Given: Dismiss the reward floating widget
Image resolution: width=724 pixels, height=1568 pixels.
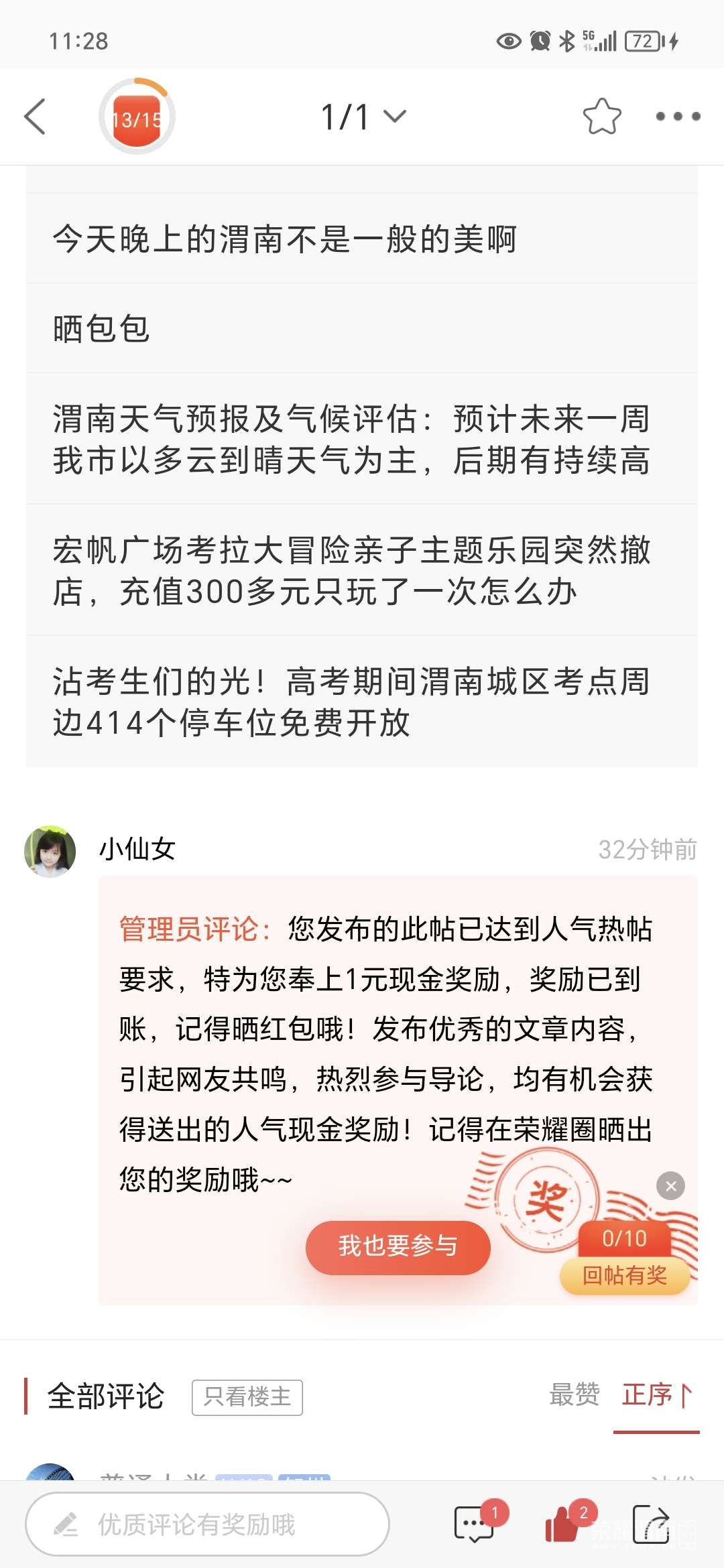Looking at the screenshot, I should [x=670, y=1186].
